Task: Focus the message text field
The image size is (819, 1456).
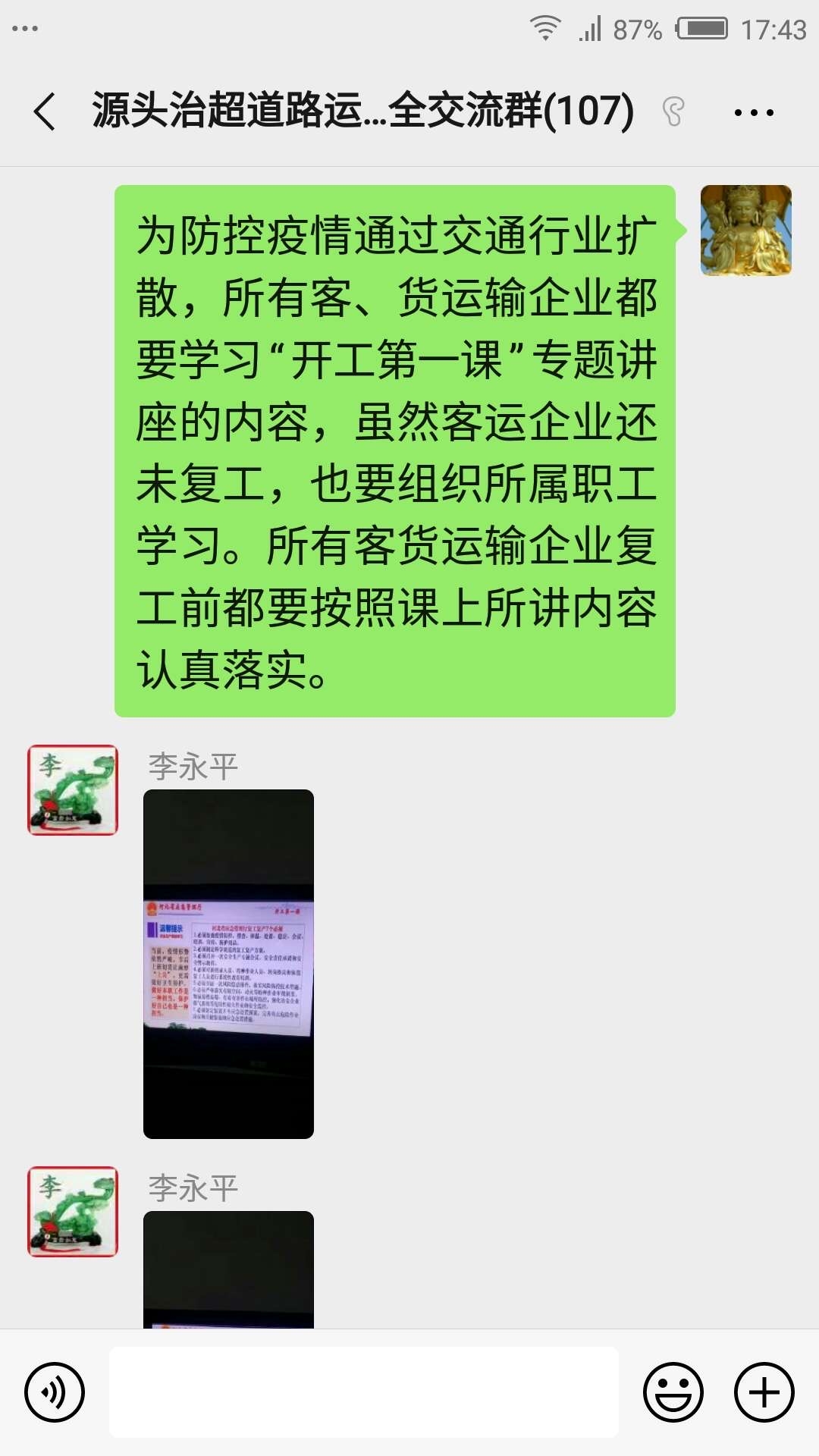Action: click(364, 1392)
